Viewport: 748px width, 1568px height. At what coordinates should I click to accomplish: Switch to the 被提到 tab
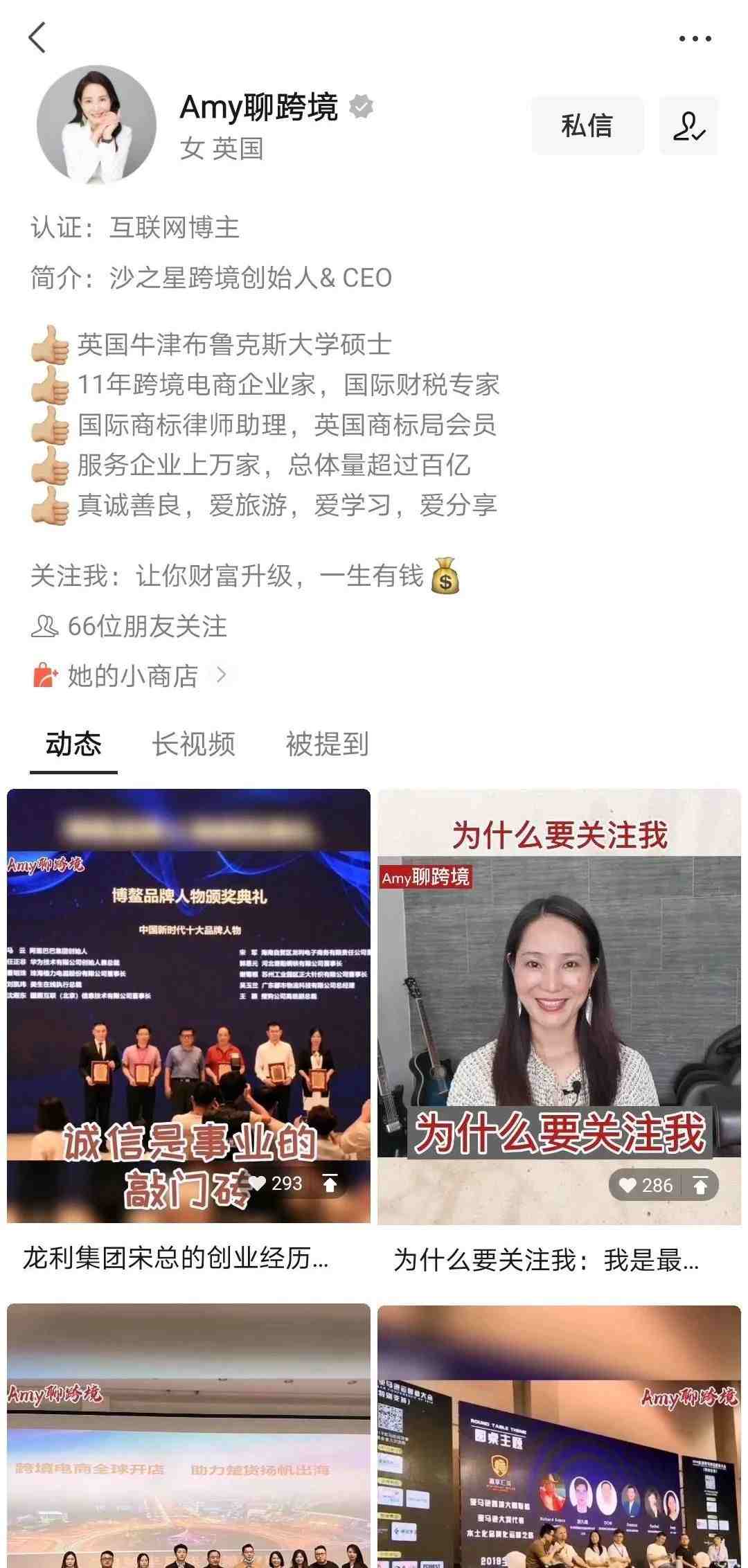327,745
